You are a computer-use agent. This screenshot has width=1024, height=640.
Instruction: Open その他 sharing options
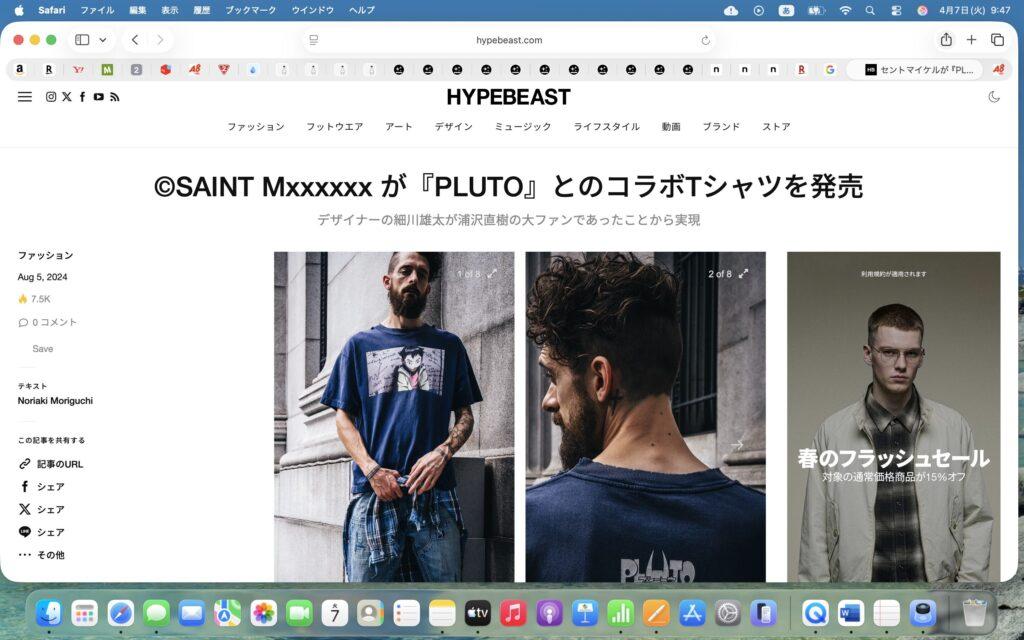coord(41,555)
